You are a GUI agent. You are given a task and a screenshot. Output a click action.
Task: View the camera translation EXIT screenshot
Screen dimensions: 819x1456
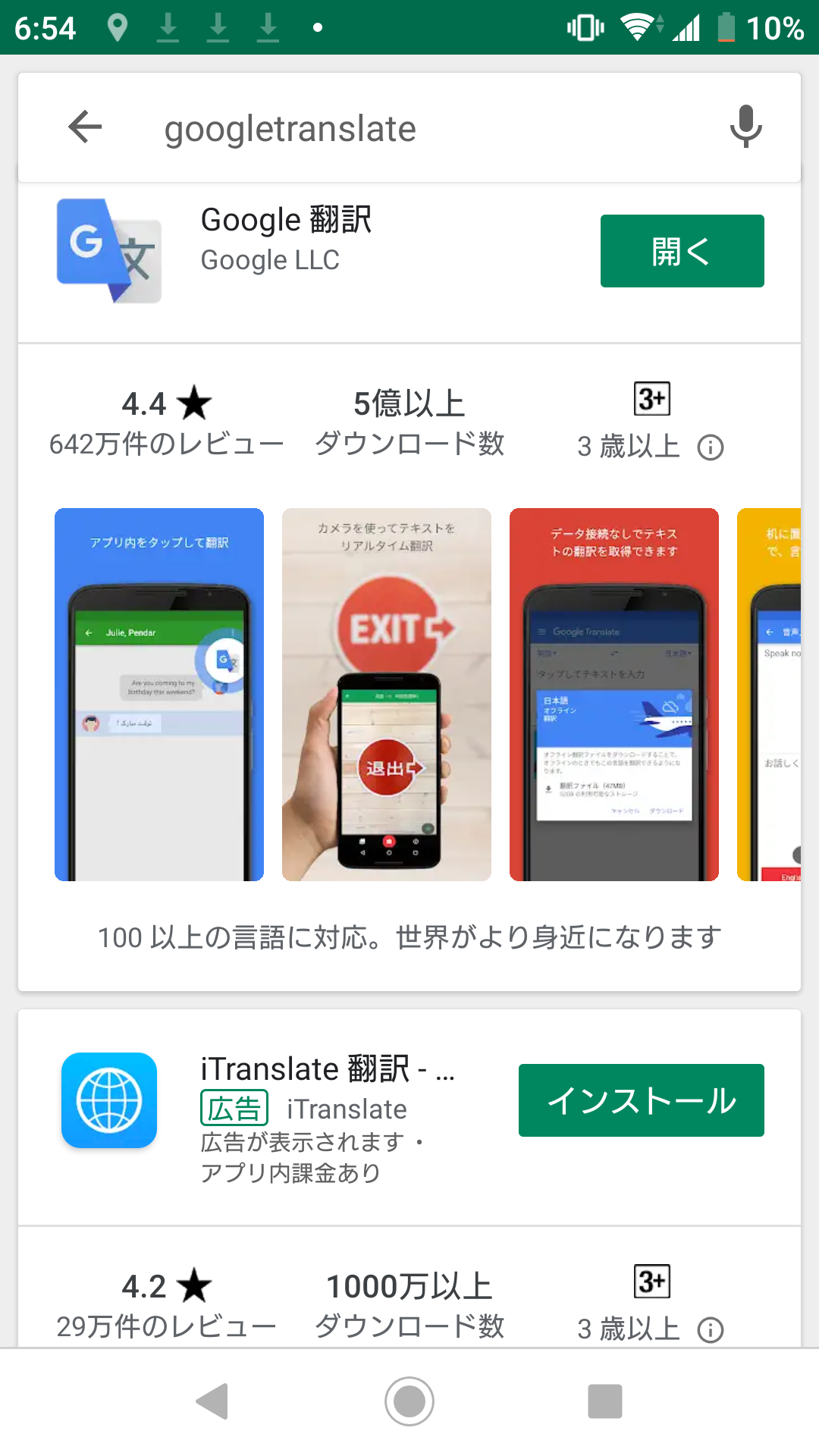(x=387, y=694)
